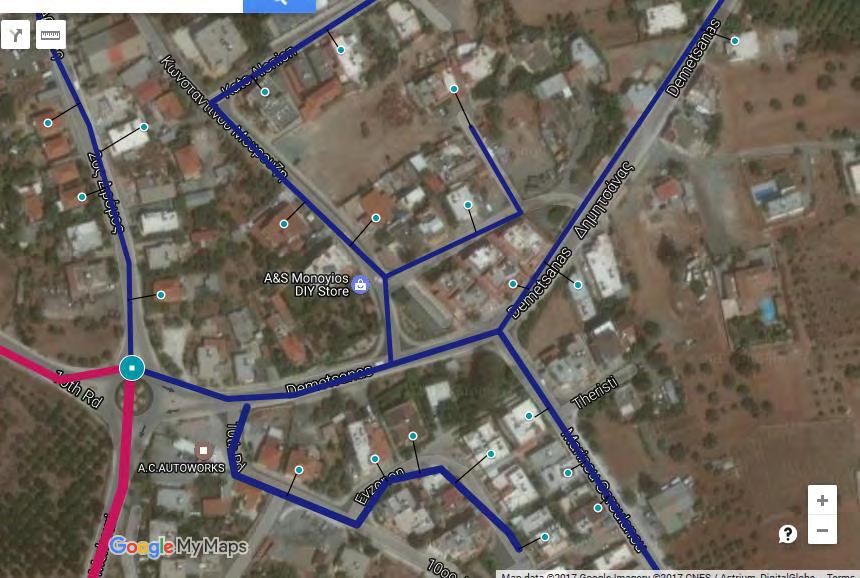Select the ruler measure distance tool
Image resolution: width=860 pixels, height=578 pixels.
[50, 35]
